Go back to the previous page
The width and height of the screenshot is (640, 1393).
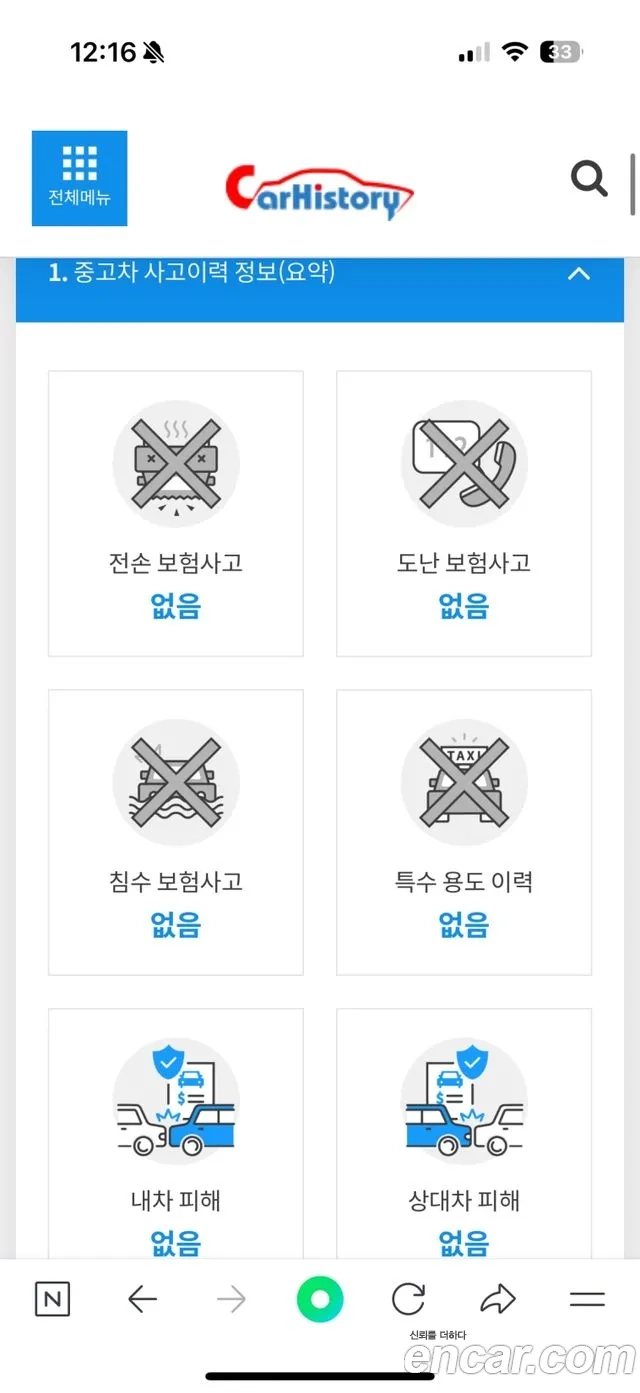[143, 1299]
